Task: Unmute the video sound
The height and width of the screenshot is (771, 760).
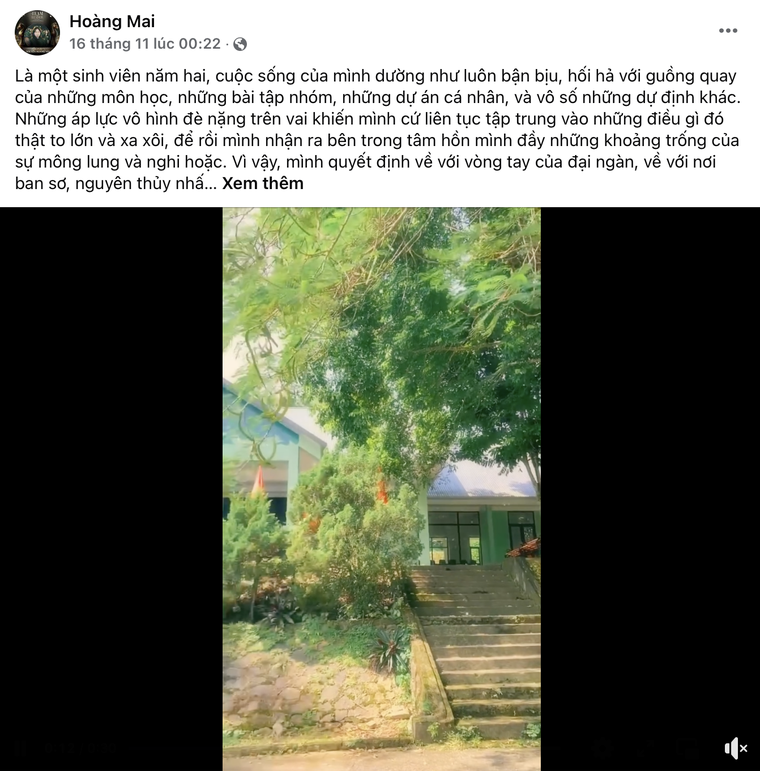Action: coord(735,748)
